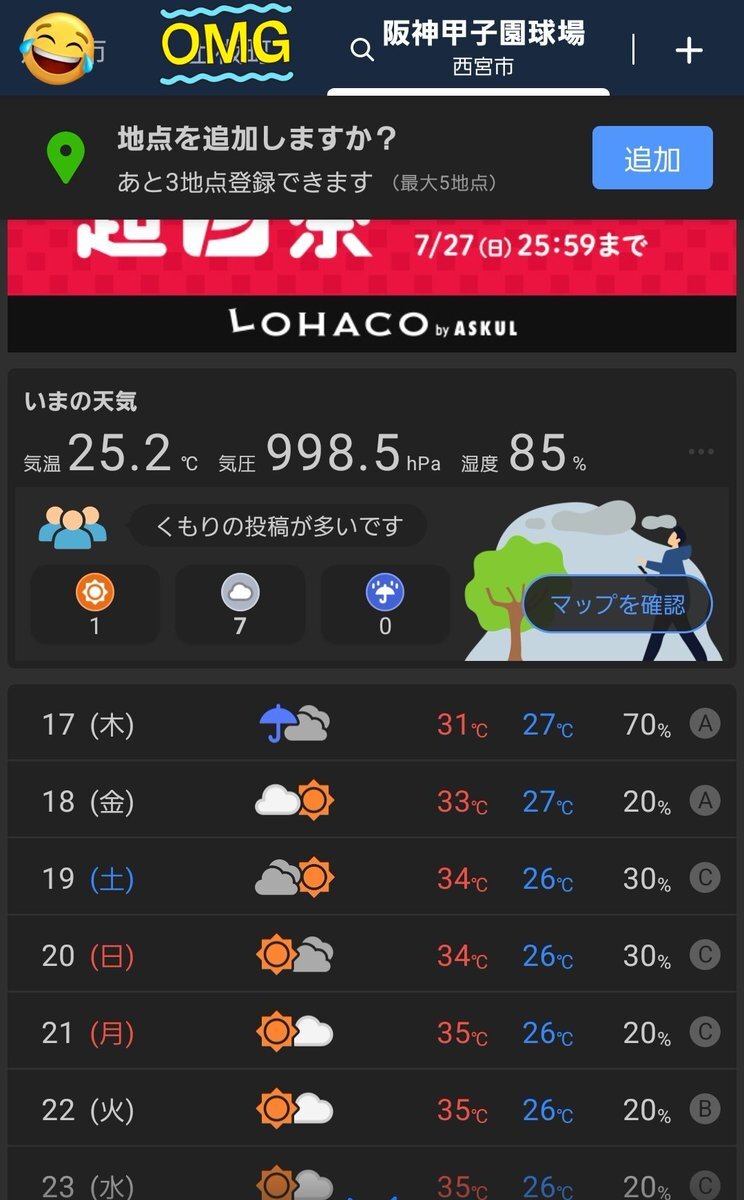744x1200 pixels.
Task: Tap the blue 追加 button
Action: click(652, 158)
